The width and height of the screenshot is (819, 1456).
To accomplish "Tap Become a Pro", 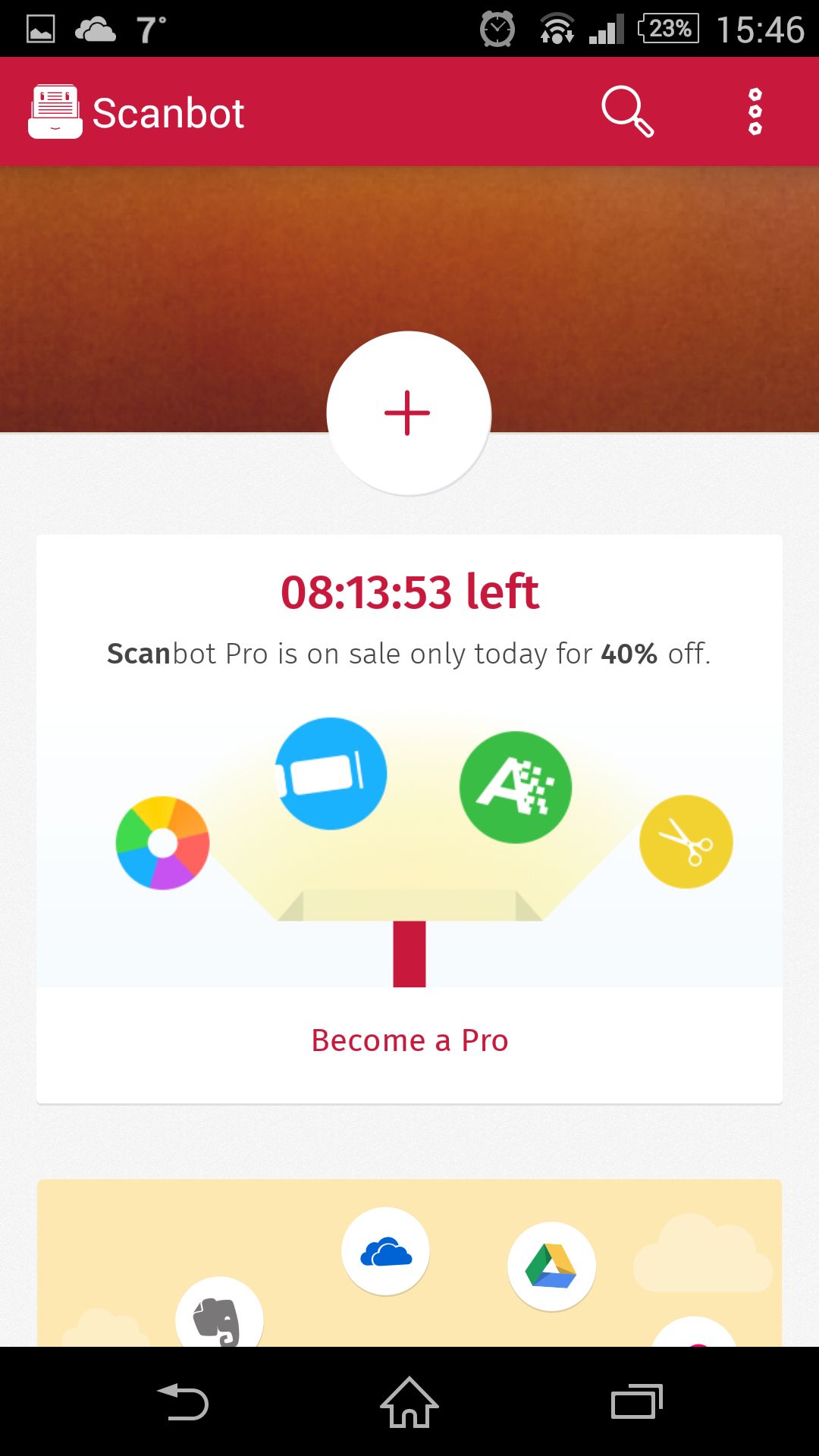I will [x=409, y=1040].
